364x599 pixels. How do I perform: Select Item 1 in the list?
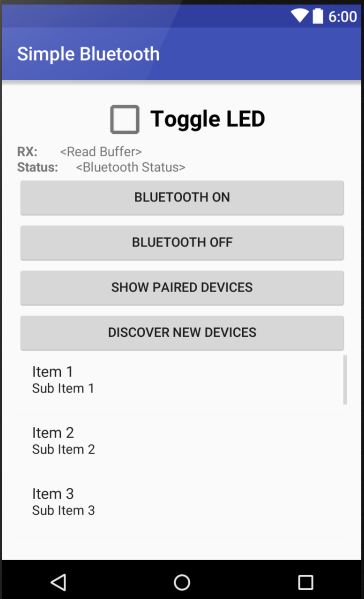pyautogui.click(x=182, y=380)
